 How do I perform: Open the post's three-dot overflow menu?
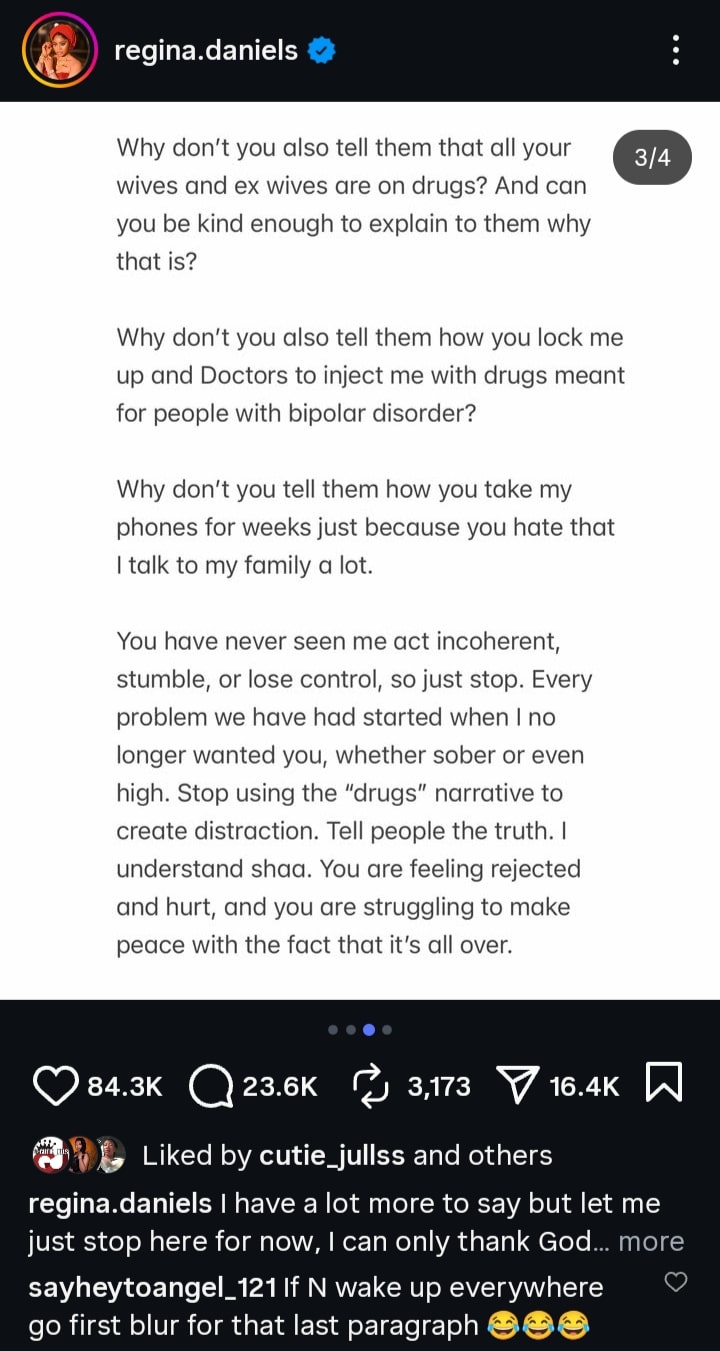click(x=676, y=50)
